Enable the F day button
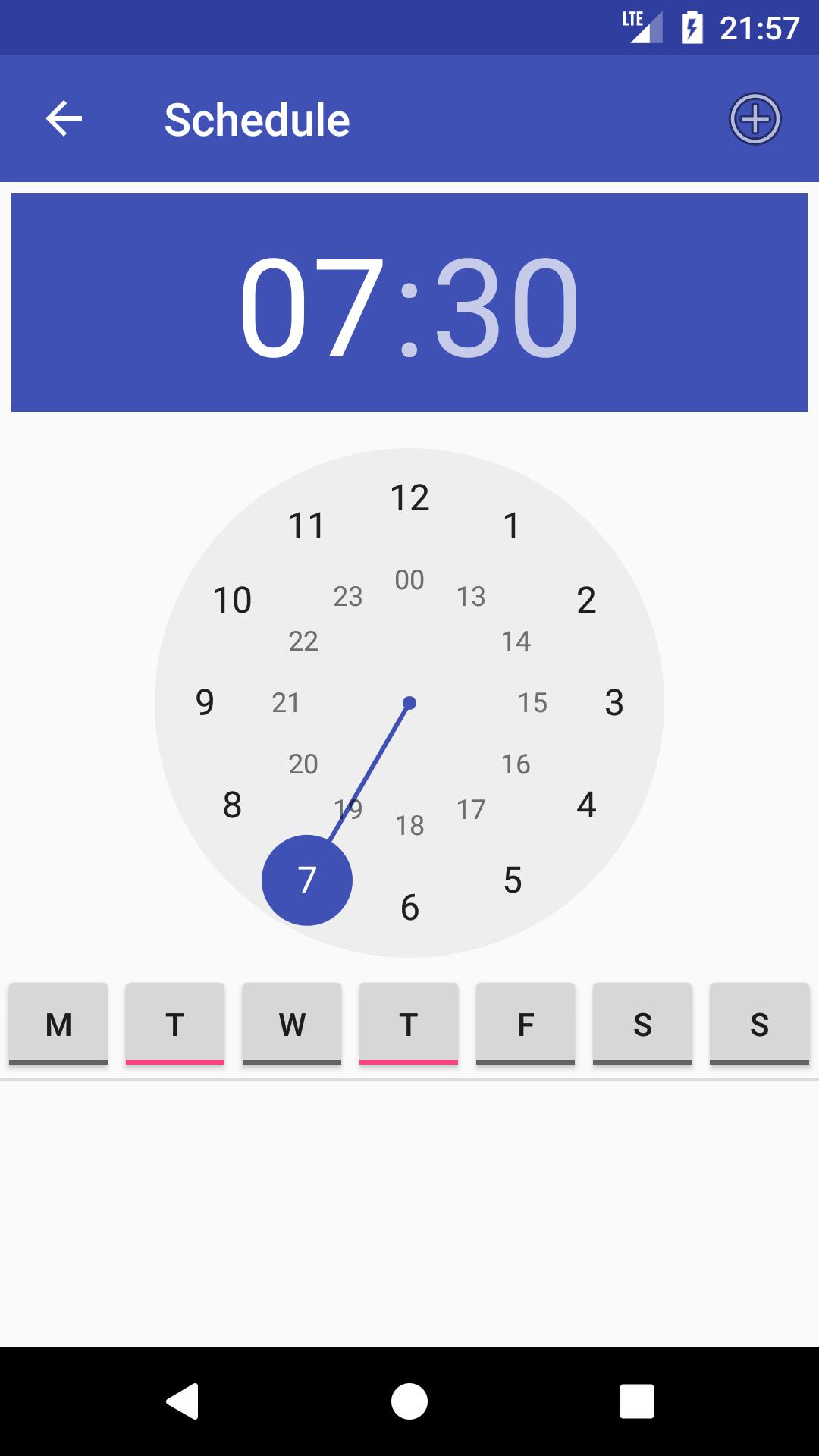 click(x=526, y=1024)
